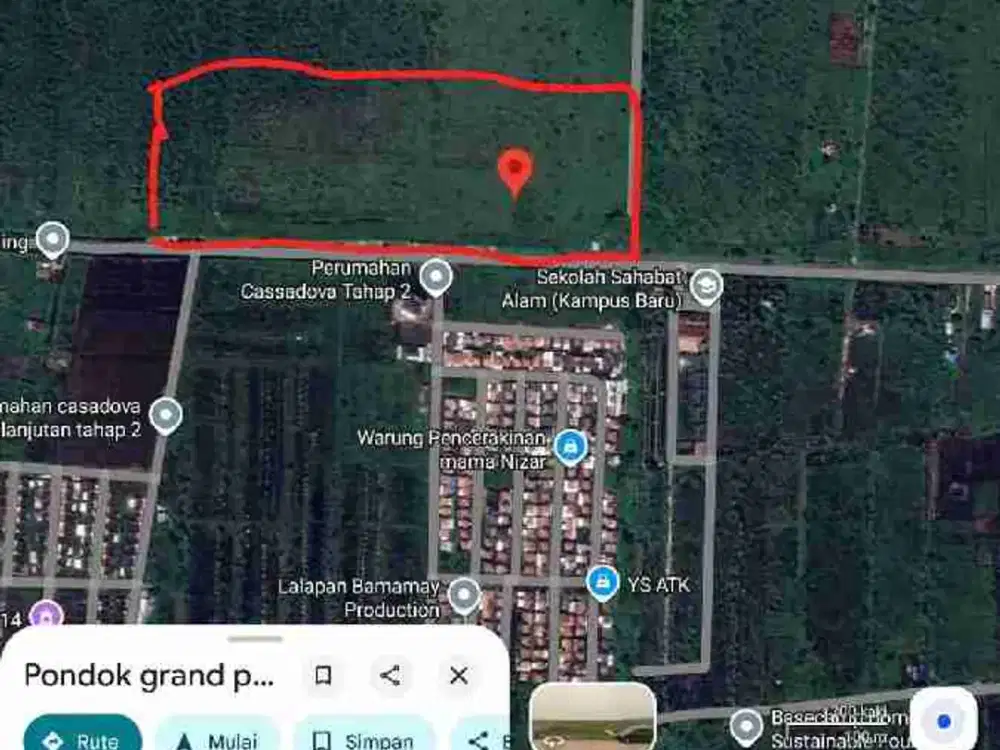Open the Street View preview thumbnail
This screenshot has width=1000, height=750.
click(592, 717)
